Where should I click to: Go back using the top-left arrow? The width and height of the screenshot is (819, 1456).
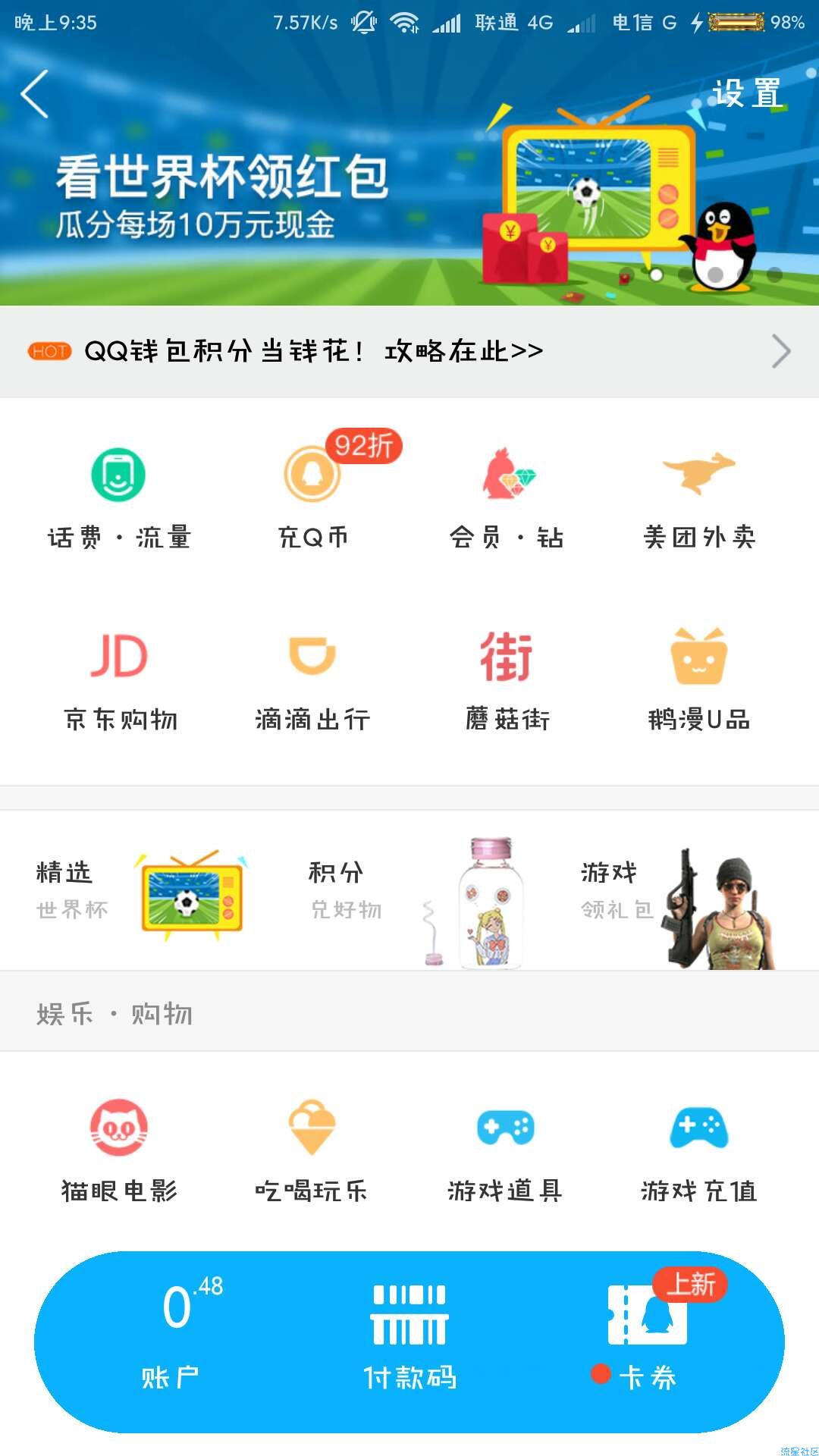pos(35,94)
